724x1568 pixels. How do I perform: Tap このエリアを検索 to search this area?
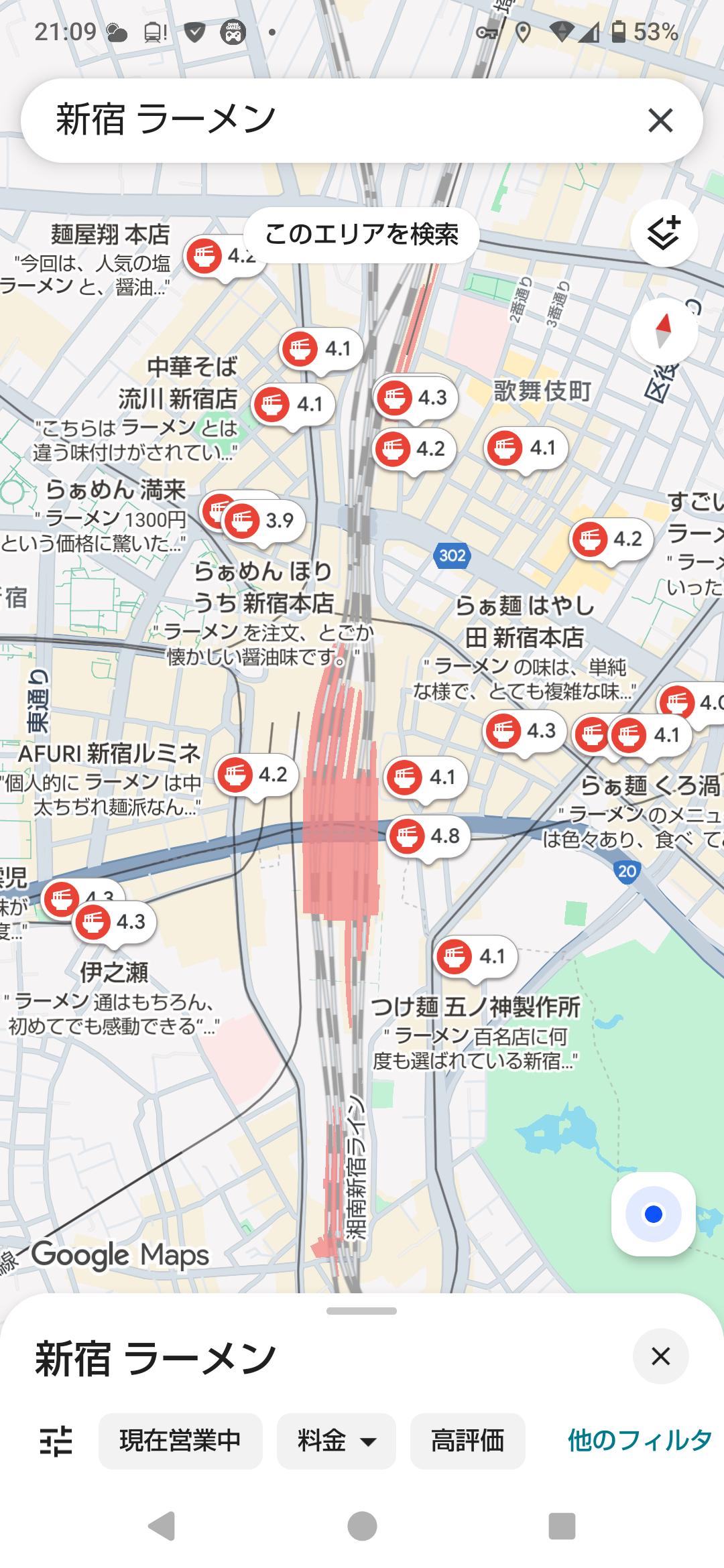[x=361, y=234]
